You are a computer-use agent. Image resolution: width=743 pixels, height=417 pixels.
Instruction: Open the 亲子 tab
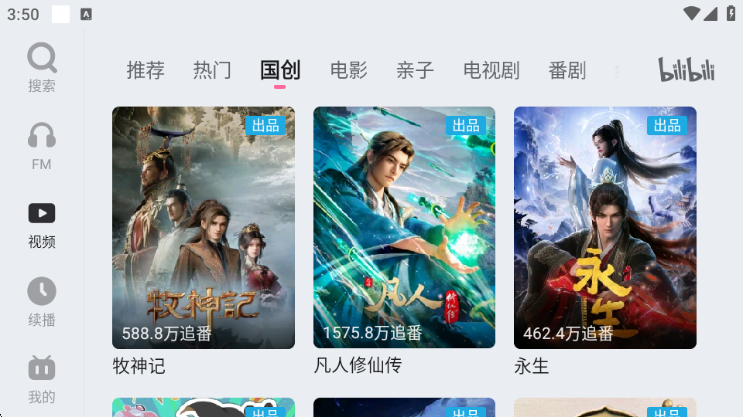click(x=415, y=70)
